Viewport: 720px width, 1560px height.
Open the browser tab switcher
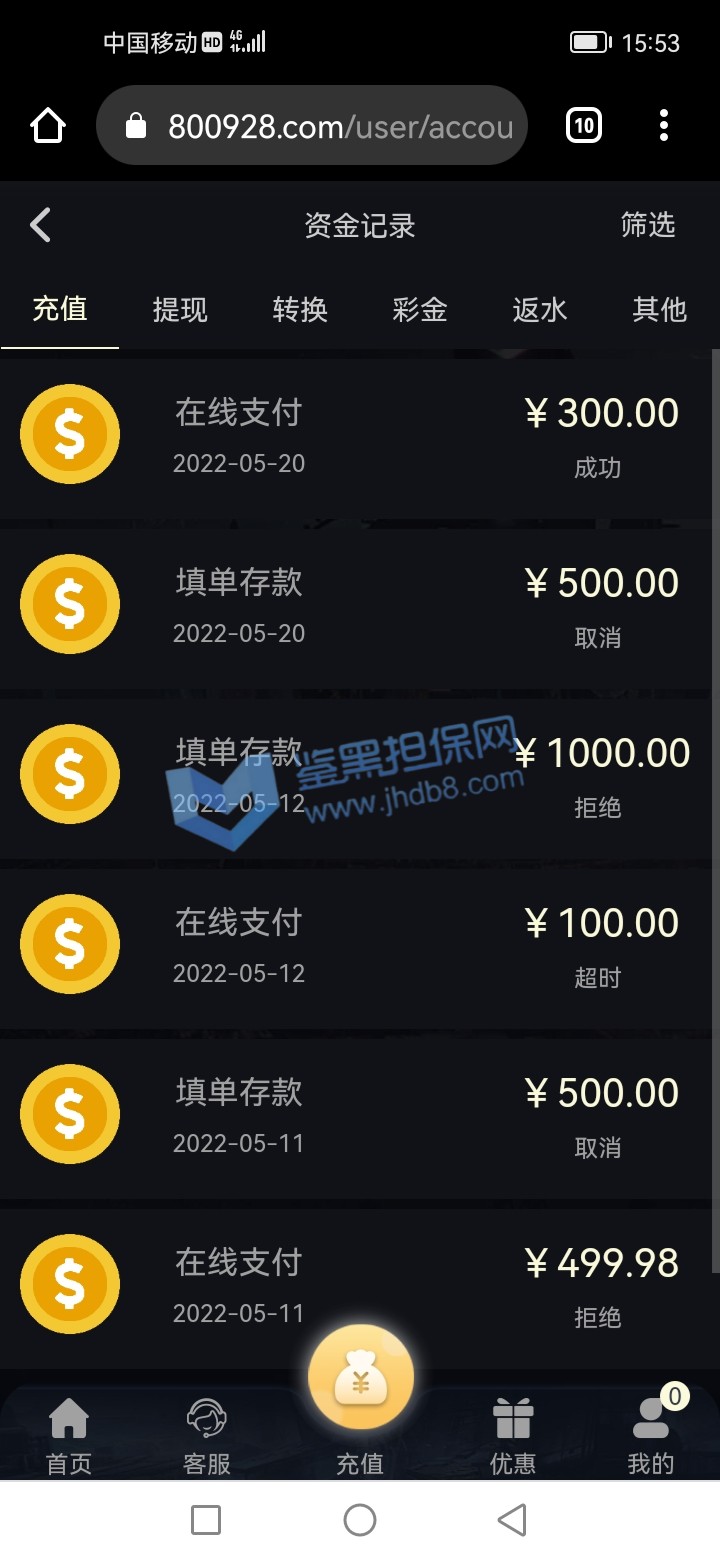(584, 126)
